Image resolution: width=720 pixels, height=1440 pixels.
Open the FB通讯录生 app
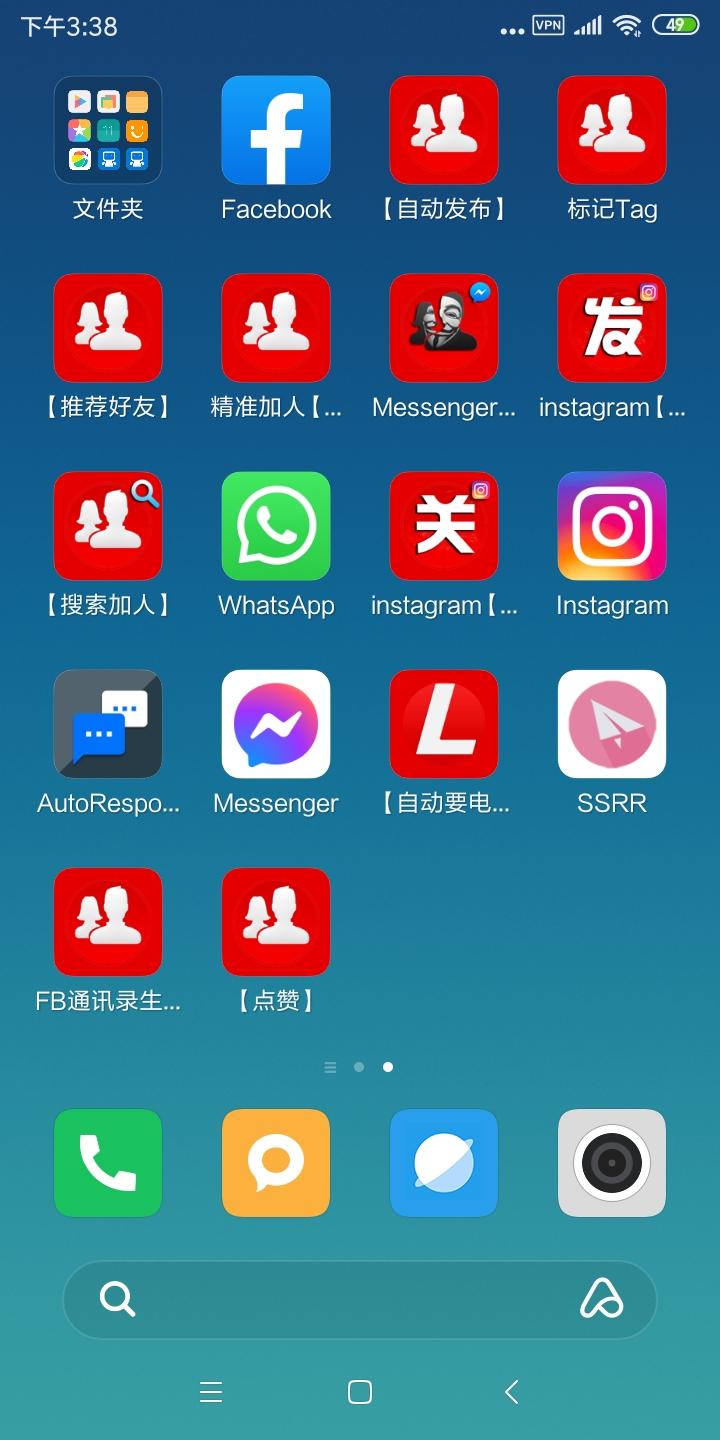click(x=108, y=922)
